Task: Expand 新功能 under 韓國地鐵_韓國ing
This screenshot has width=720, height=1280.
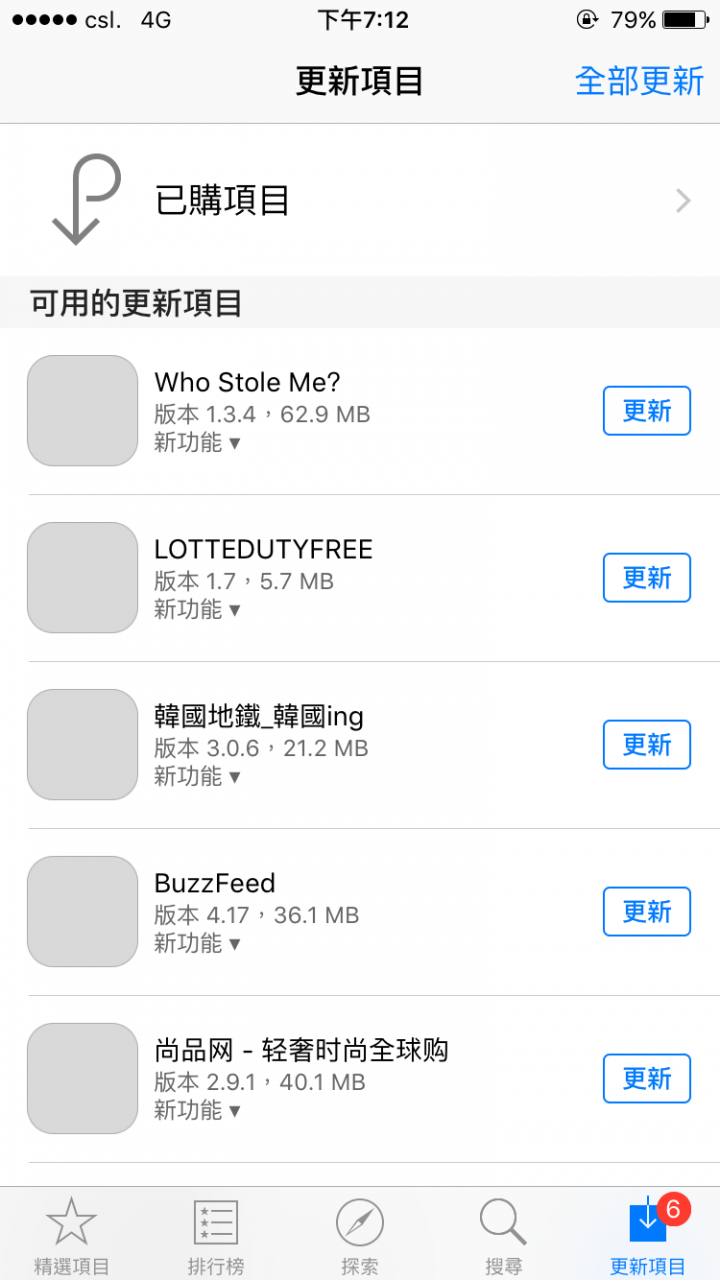Action: [197, 776]
